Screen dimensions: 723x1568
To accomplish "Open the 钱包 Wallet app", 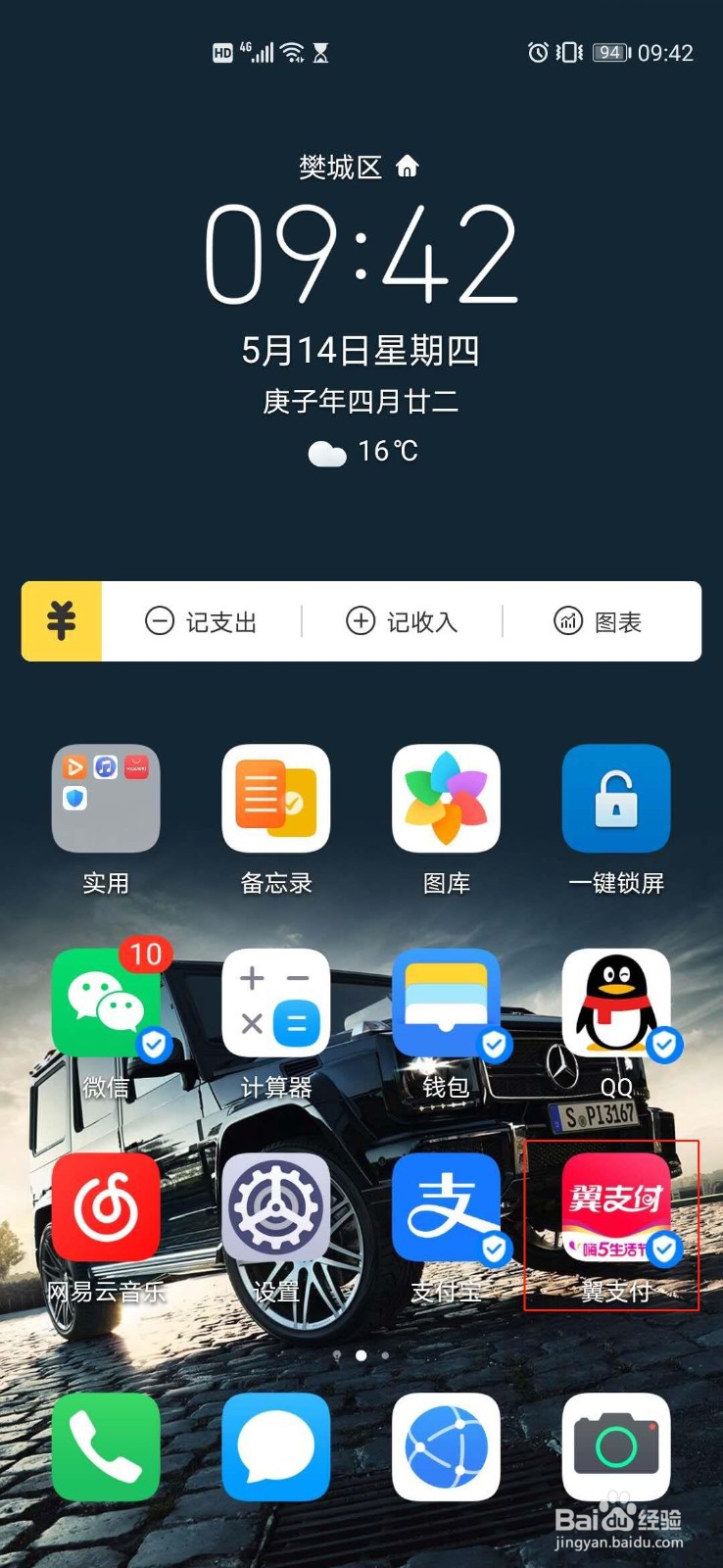I will (446, 1004).
